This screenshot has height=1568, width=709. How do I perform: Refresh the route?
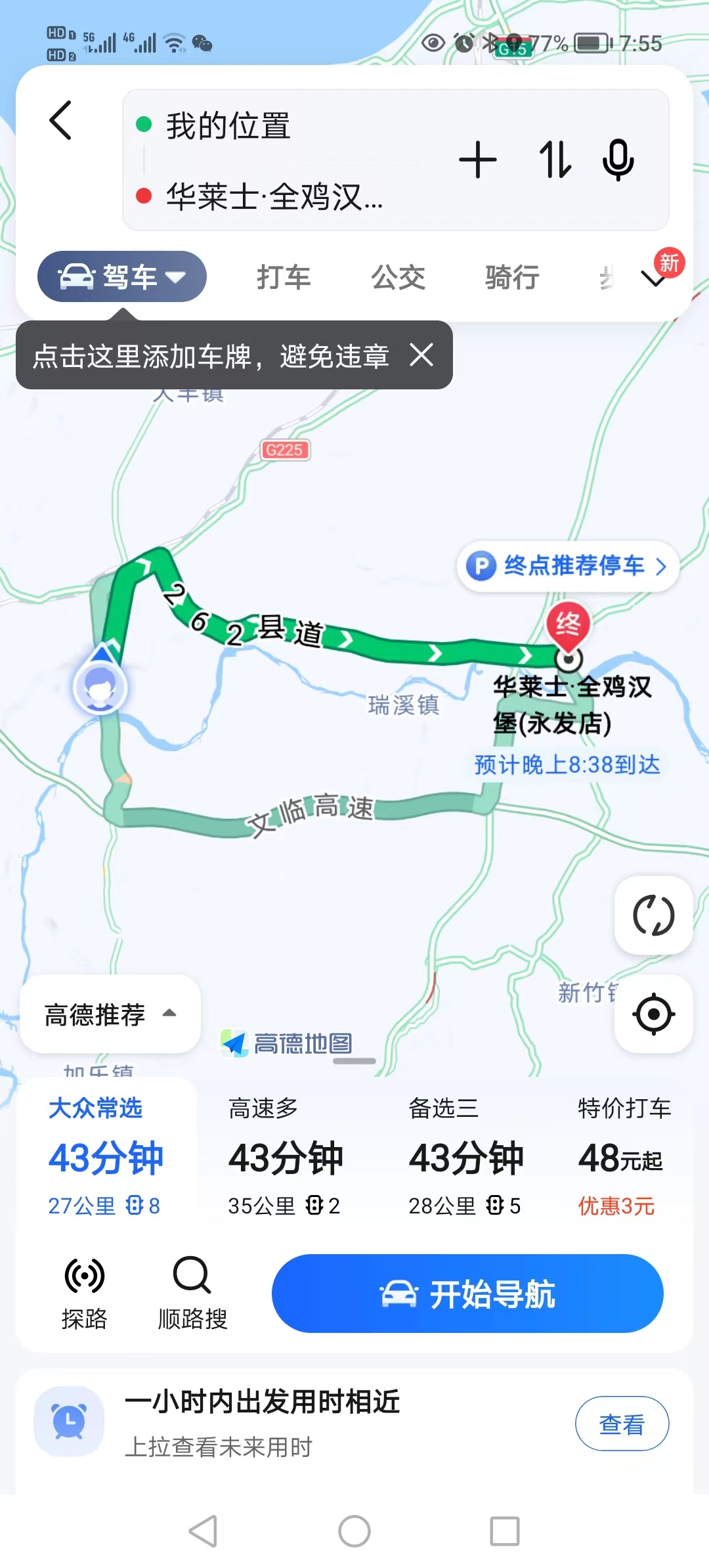pos(653,915)
